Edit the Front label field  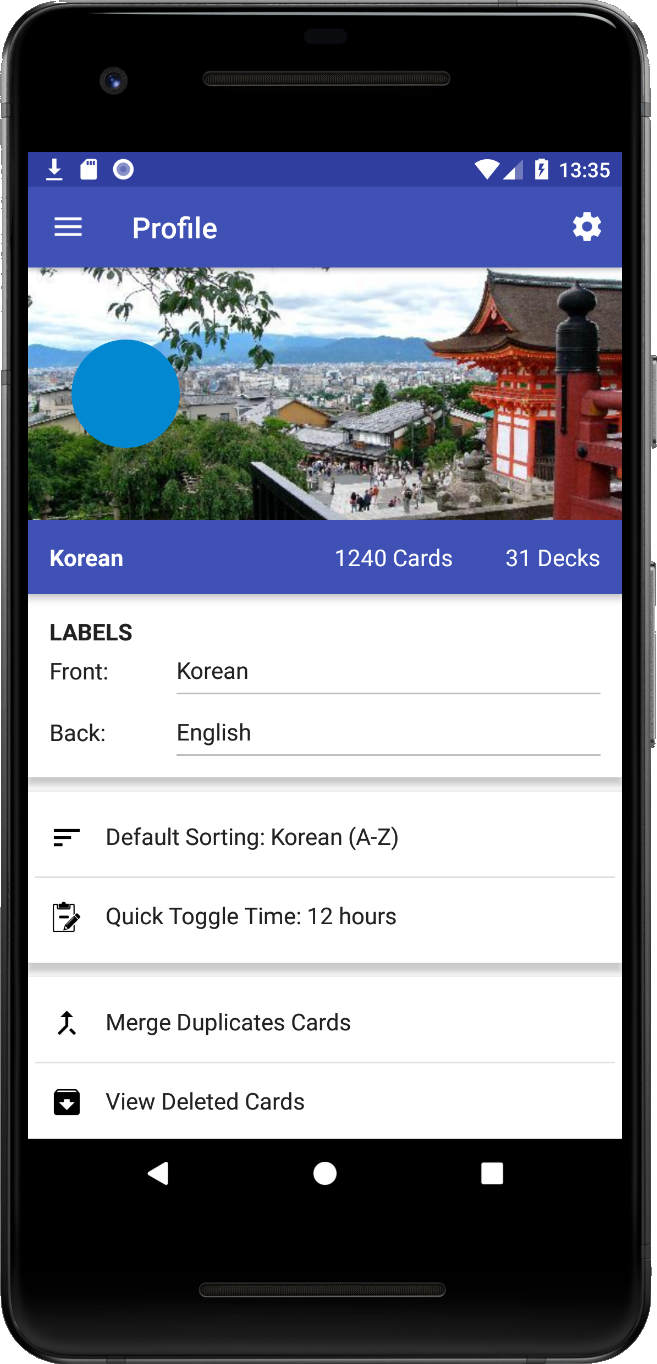388,672
